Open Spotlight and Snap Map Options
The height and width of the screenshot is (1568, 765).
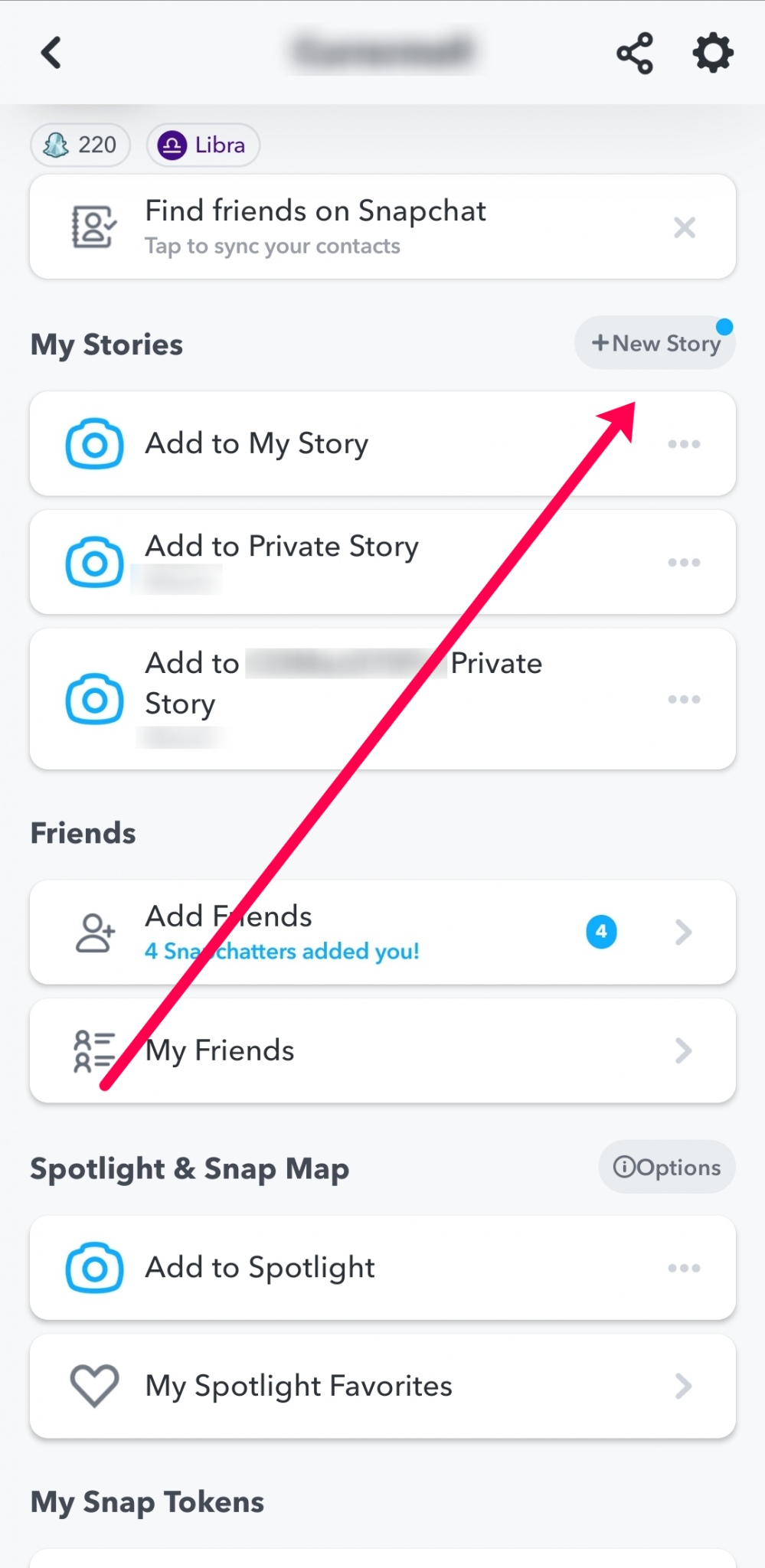[x=666, y=1167]
